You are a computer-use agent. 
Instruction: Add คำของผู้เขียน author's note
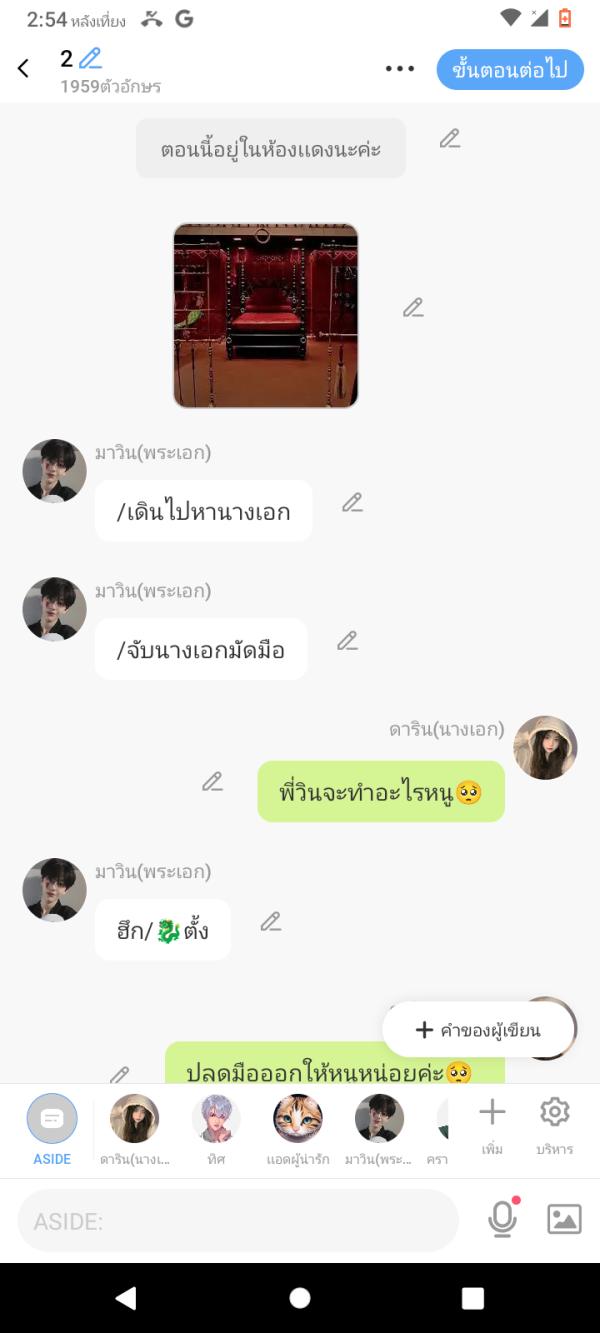478,1030
